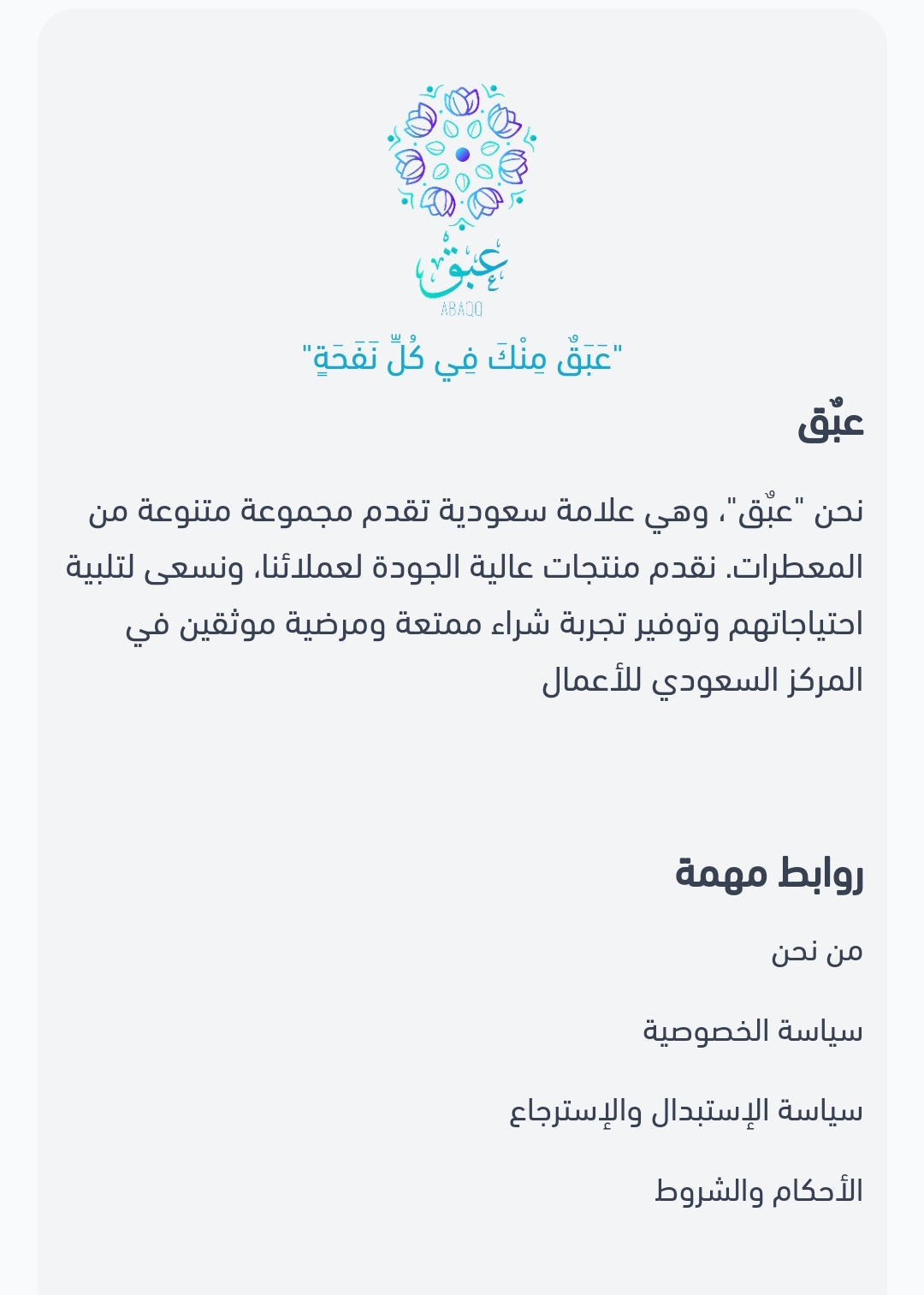
Task: Open الأحكام والشروط link
Action: [758, 1191]
